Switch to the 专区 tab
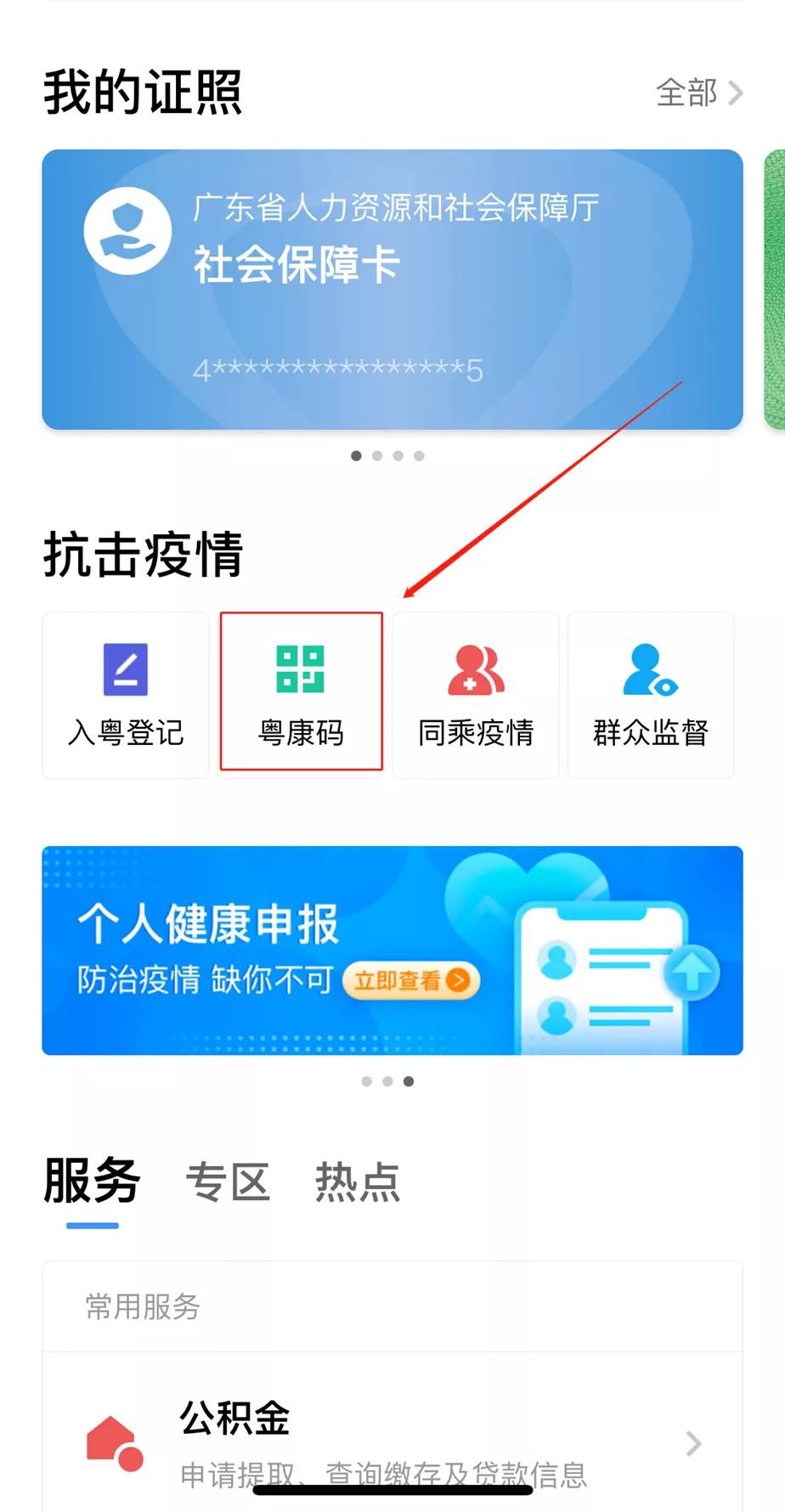Image resolution: width=785 pixels, height=1512 pixels. point(228,1182)
